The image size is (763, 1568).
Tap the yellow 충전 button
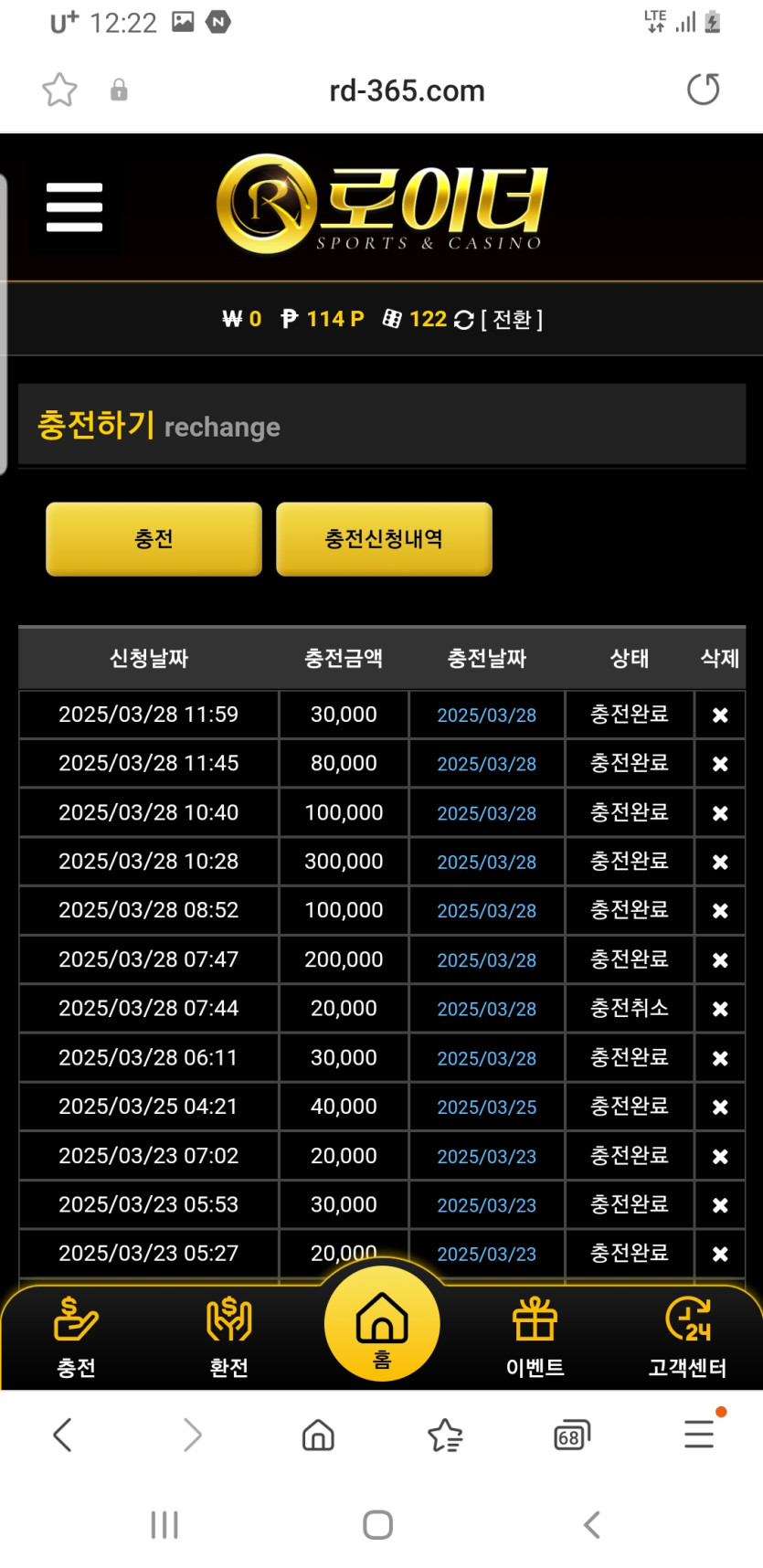[154, 539]
